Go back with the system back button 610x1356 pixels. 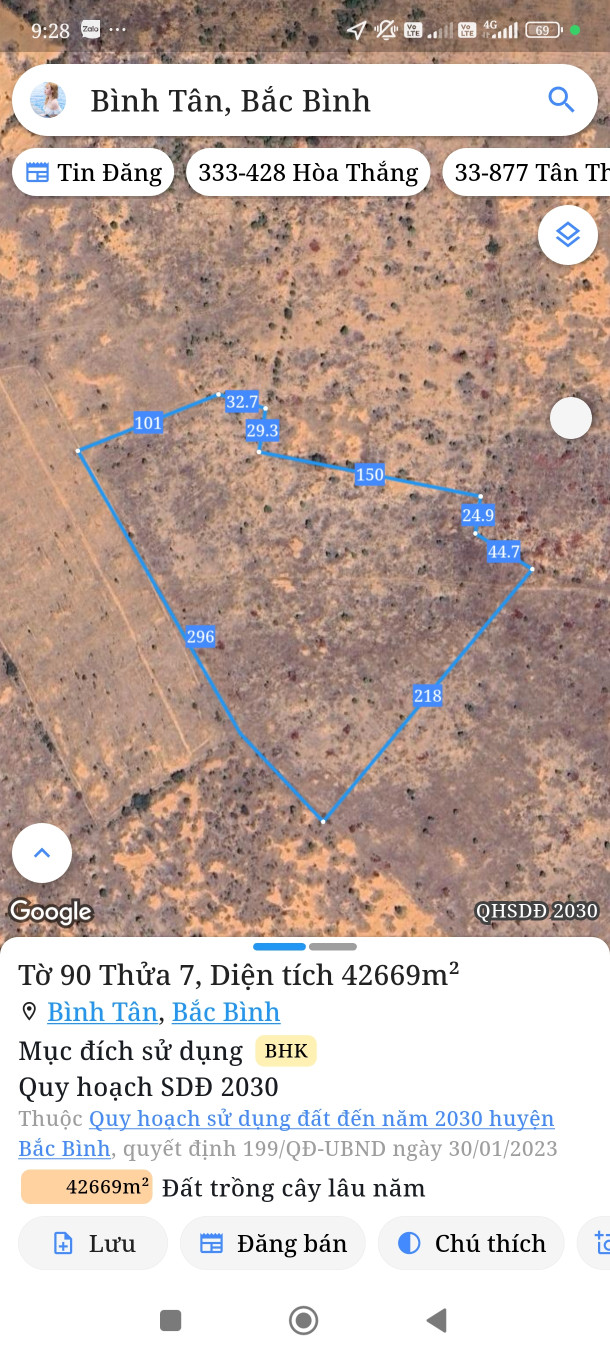tap(436, 1321)
